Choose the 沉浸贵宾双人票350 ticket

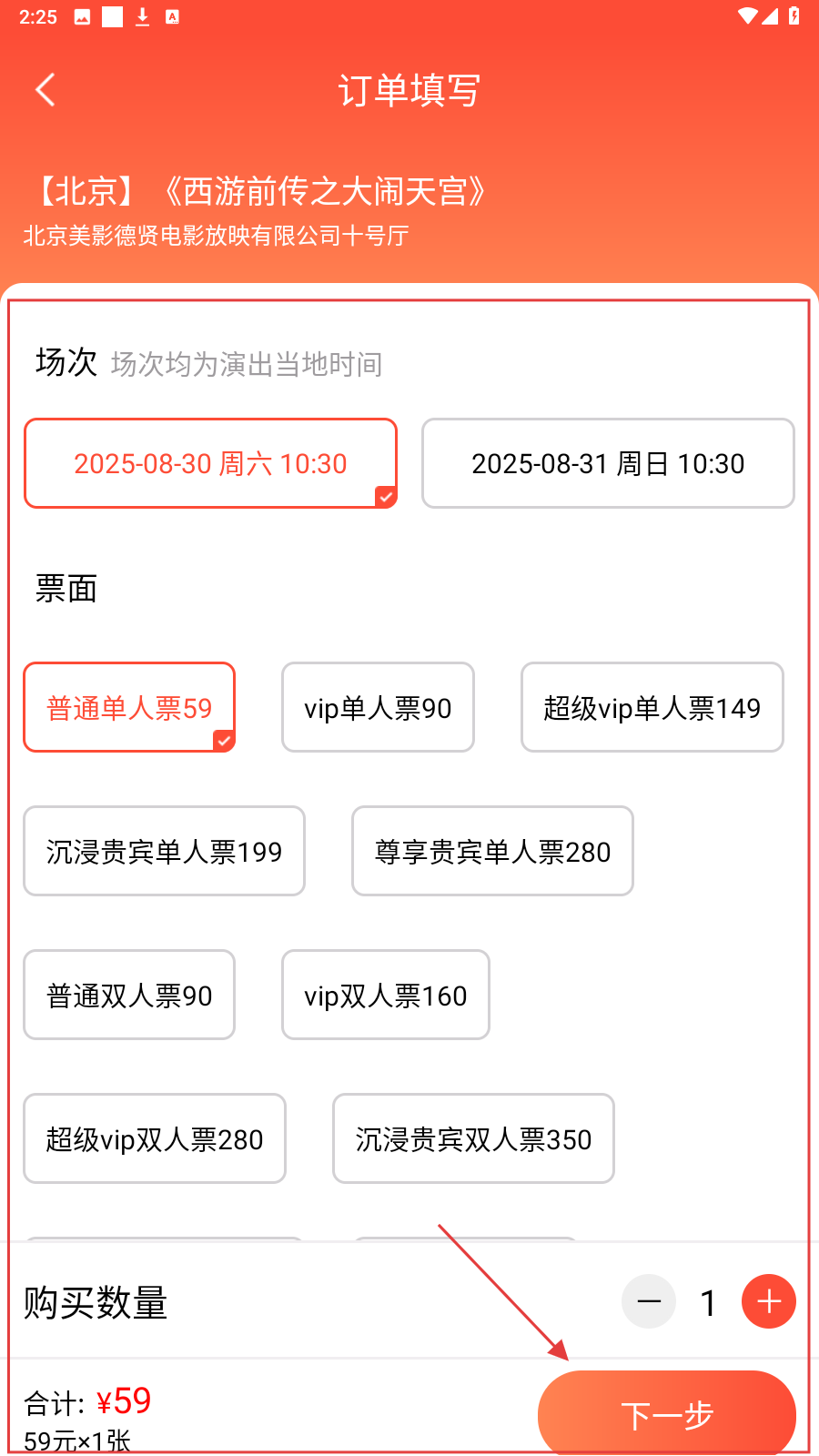(473, 1139)
